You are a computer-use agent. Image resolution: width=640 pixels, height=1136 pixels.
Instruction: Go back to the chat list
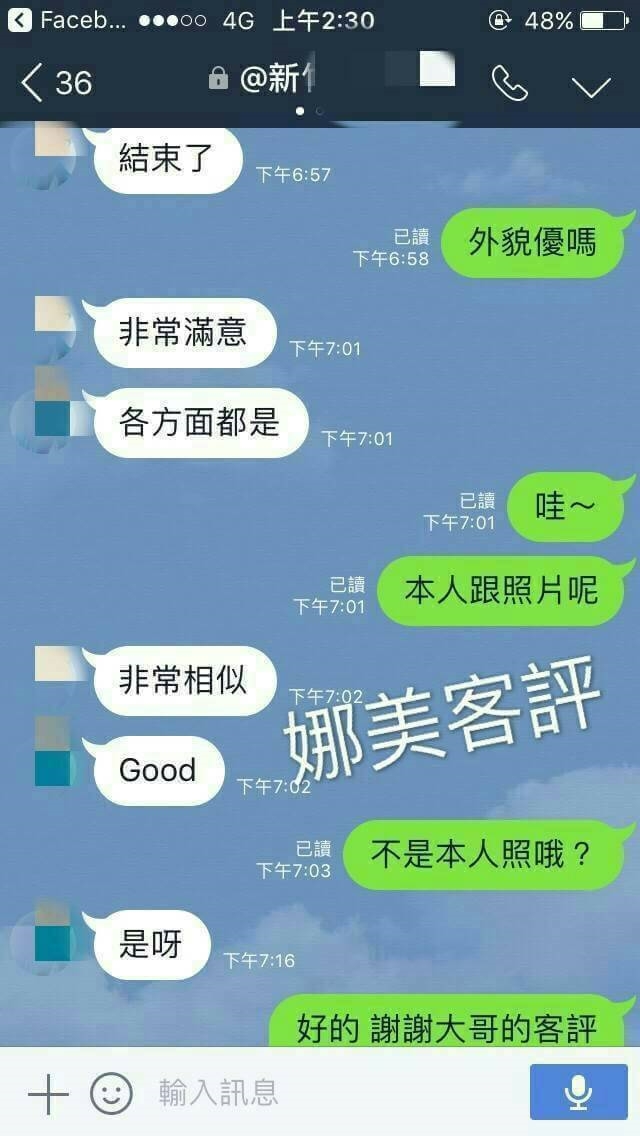point(55,82)
